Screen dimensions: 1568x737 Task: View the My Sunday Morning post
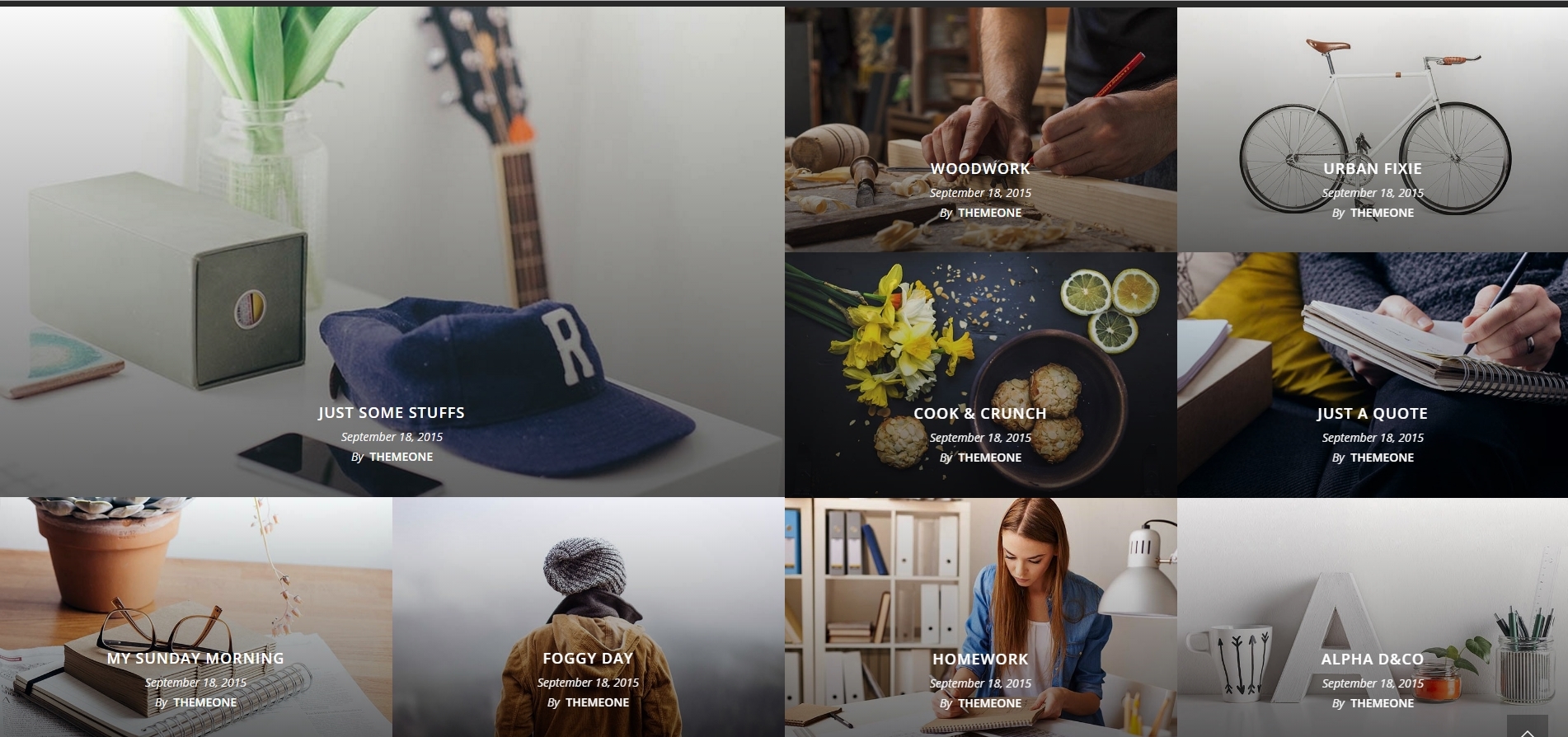click(195, 658)
